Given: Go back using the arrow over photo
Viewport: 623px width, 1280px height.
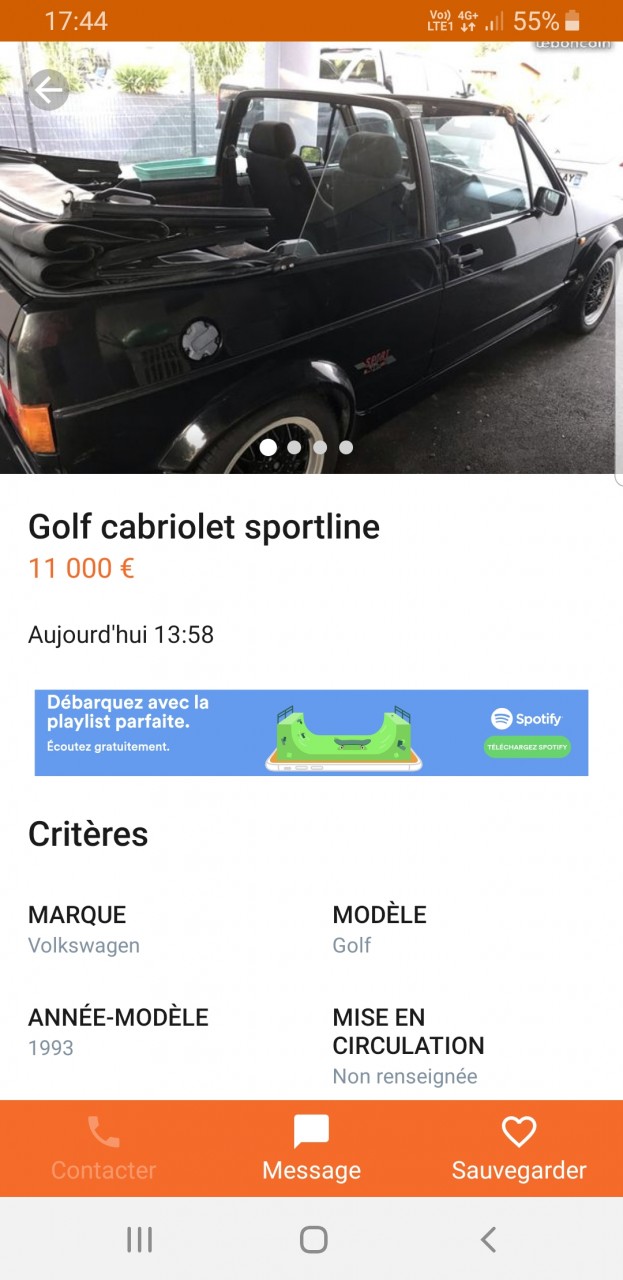Looking at the screenshot, I should click(47, 91).
